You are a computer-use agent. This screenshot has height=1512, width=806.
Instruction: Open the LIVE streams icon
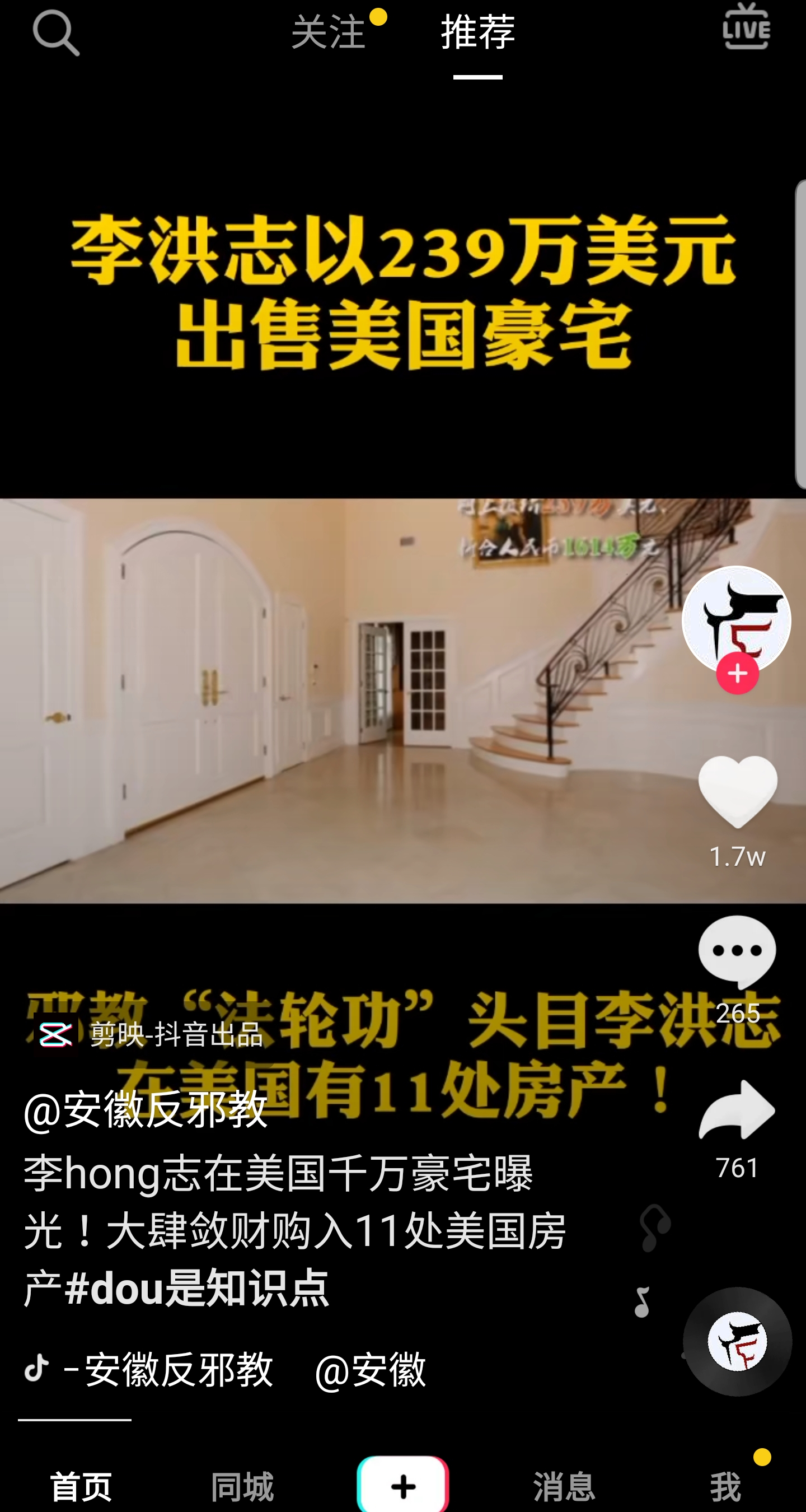[746, 26]
